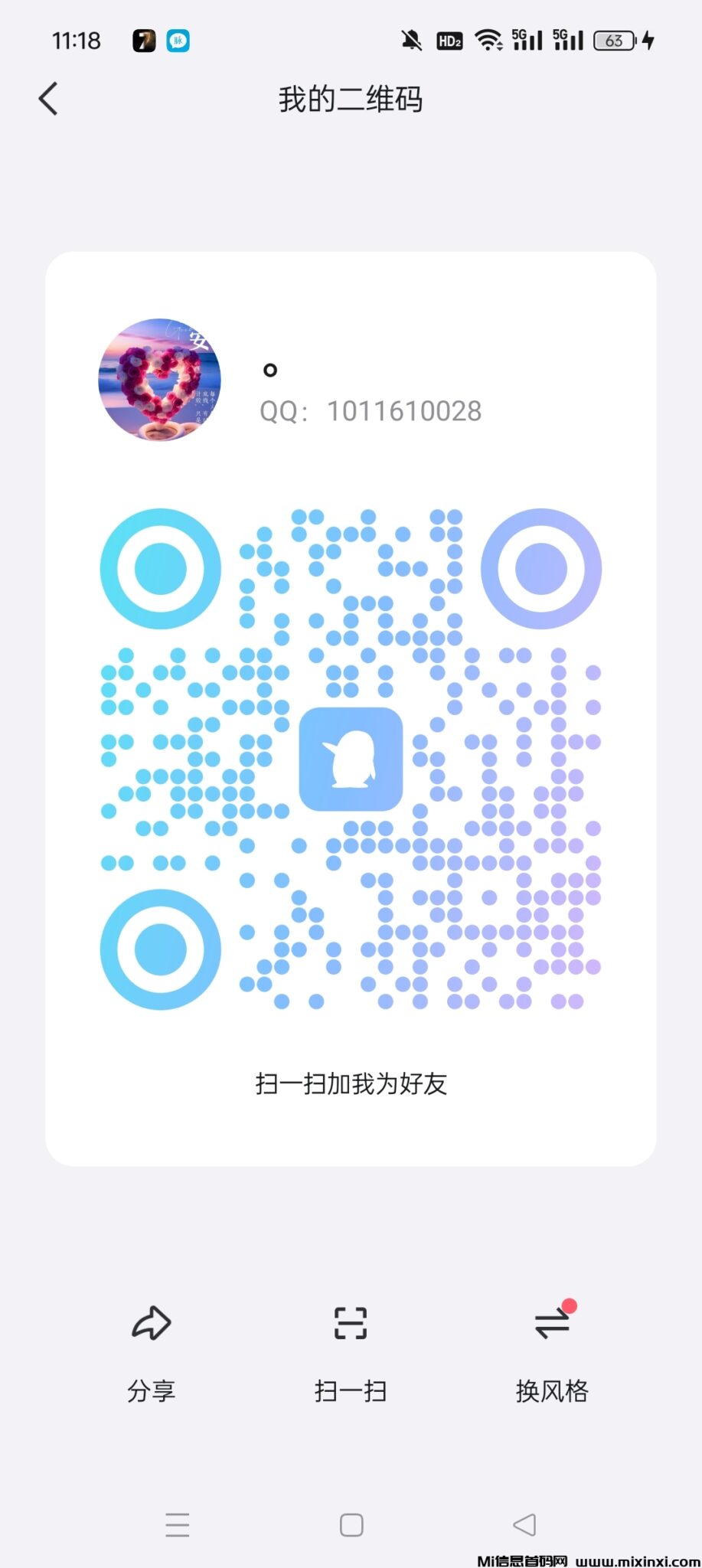The width and height of the screenshot is (702, 1568).
Task: Tap the clock showing 11:18
Action: pyautogui.click(x=77, y=40)
